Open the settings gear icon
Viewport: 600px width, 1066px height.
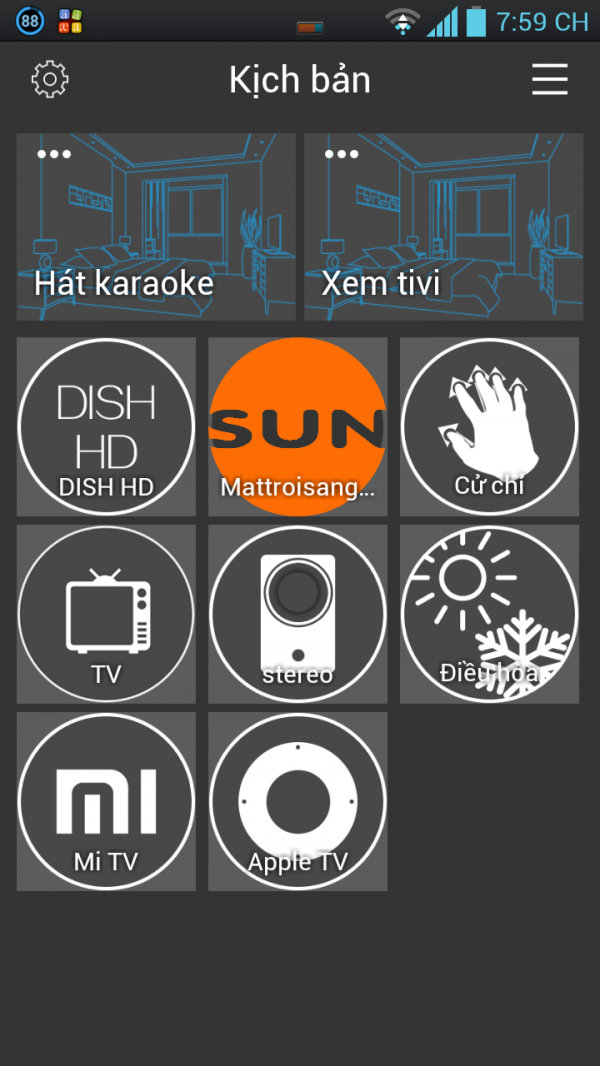[x=50, y=79]
